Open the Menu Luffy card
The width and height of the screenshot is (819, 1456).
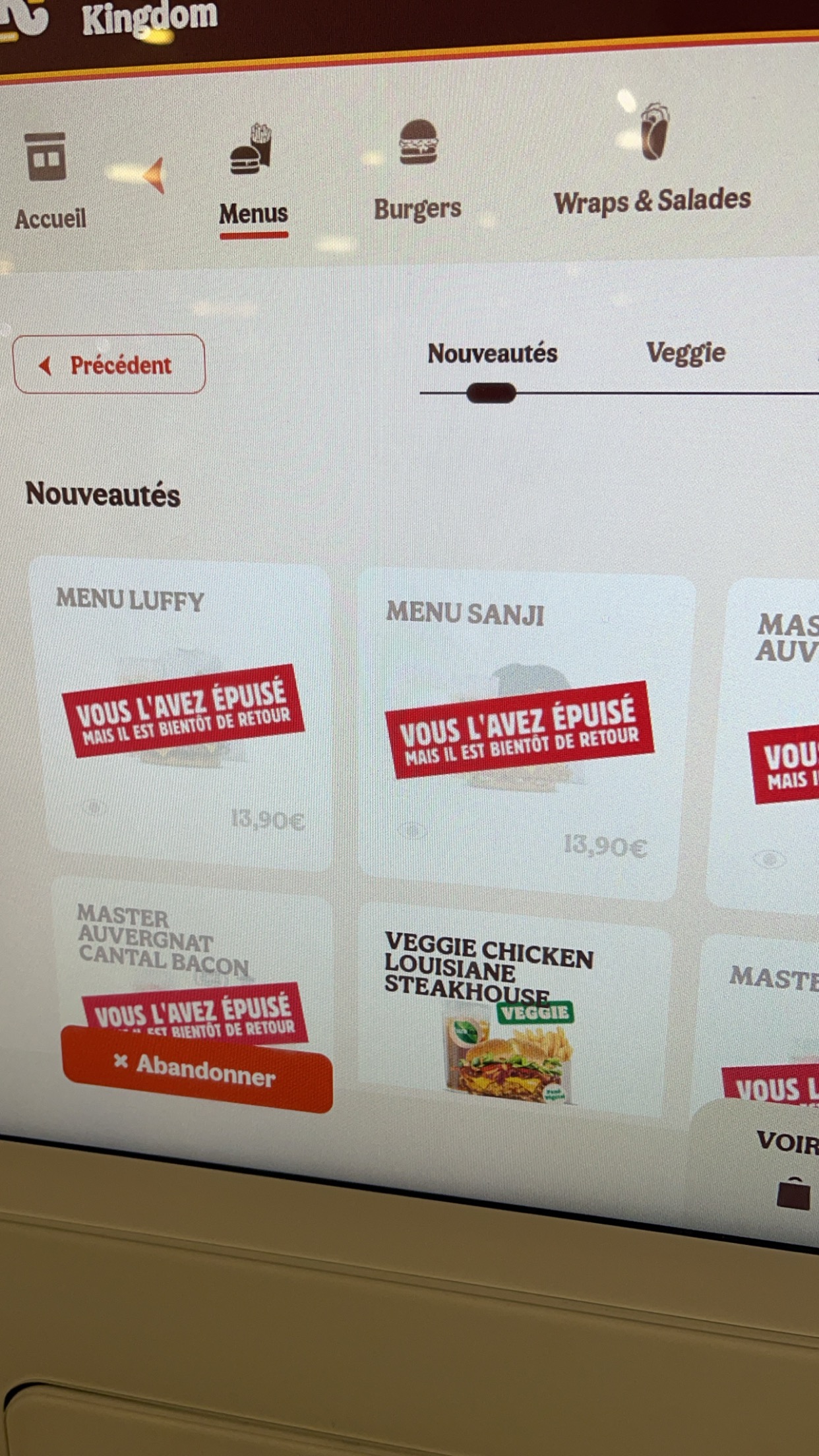(181, 712)
